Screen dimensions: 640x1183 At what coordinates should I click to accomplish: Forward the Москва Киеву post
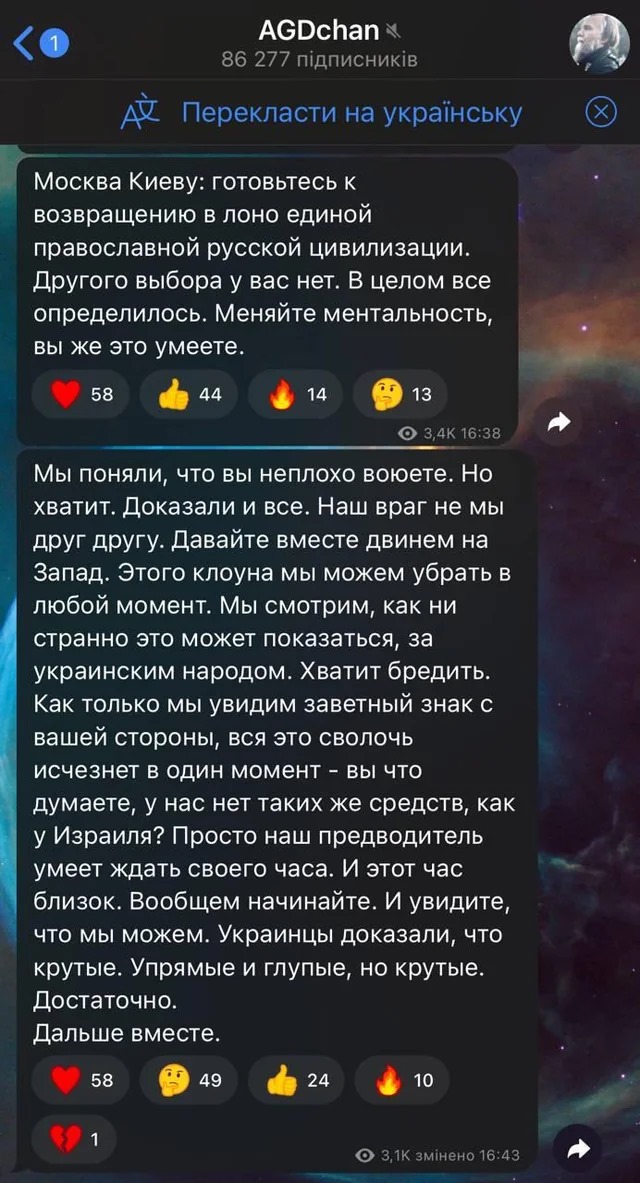coord(559,423)
